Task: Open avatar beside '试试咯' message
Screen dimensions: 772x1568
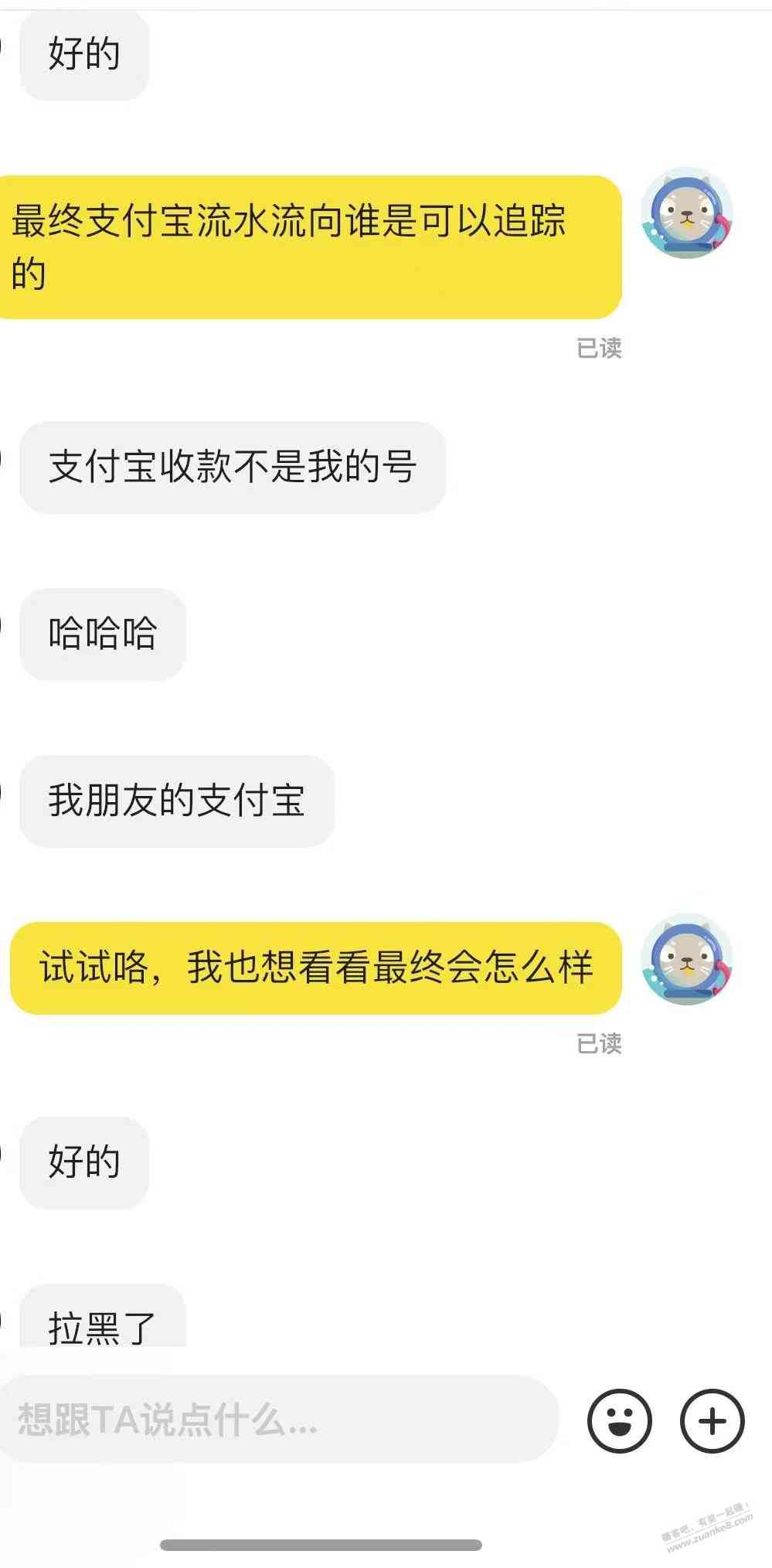Action: pyautogui.click(x=686, y=961)
